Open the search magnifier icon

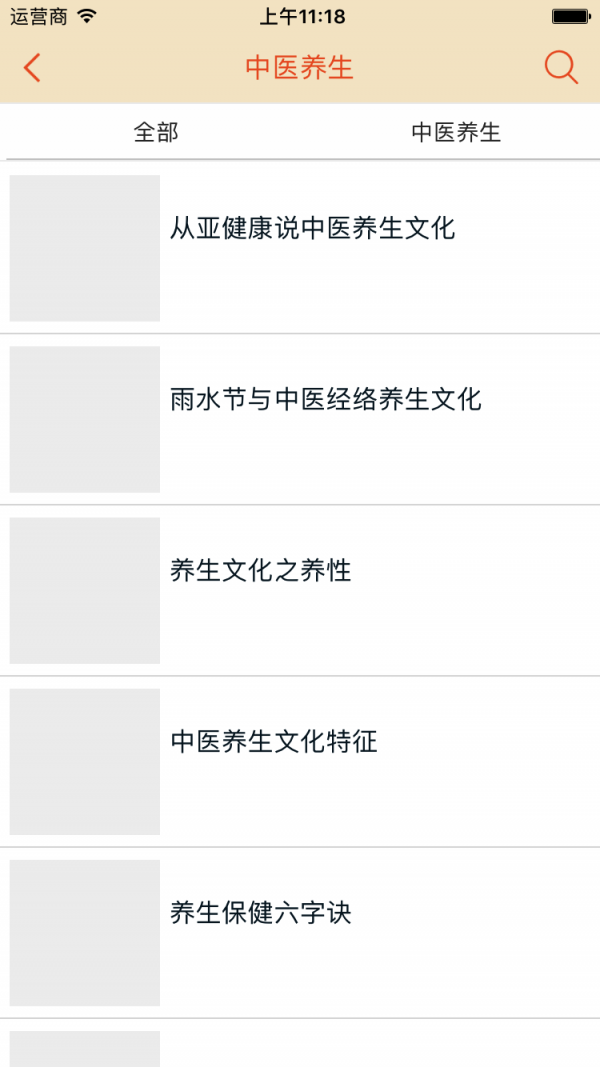[x=561, y=67]
